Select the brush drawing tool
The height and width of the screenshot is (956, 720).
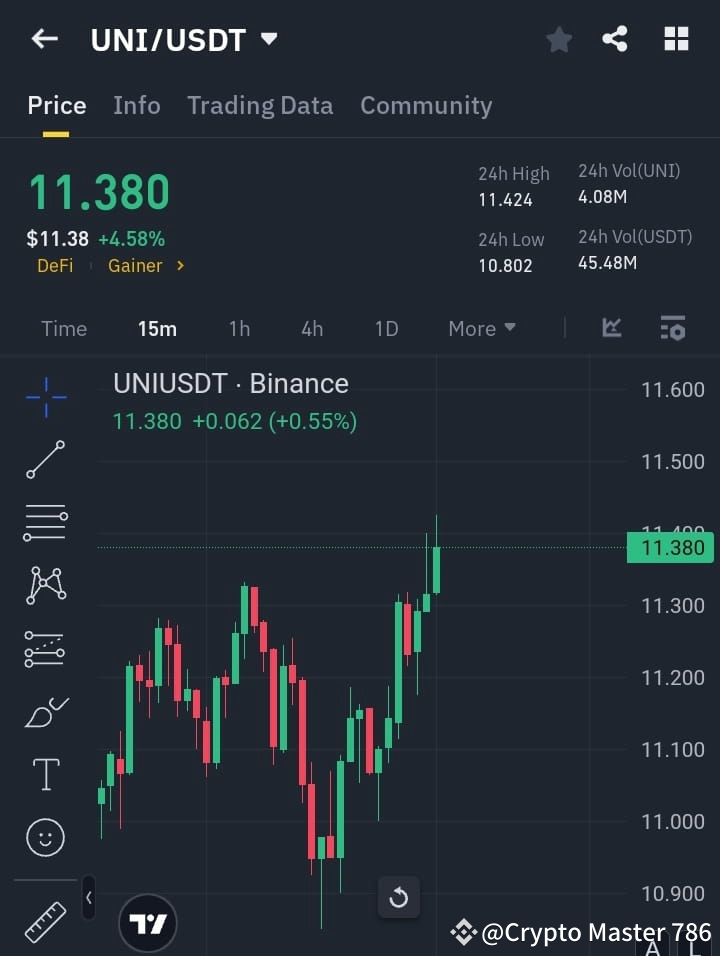pos(45,712)
